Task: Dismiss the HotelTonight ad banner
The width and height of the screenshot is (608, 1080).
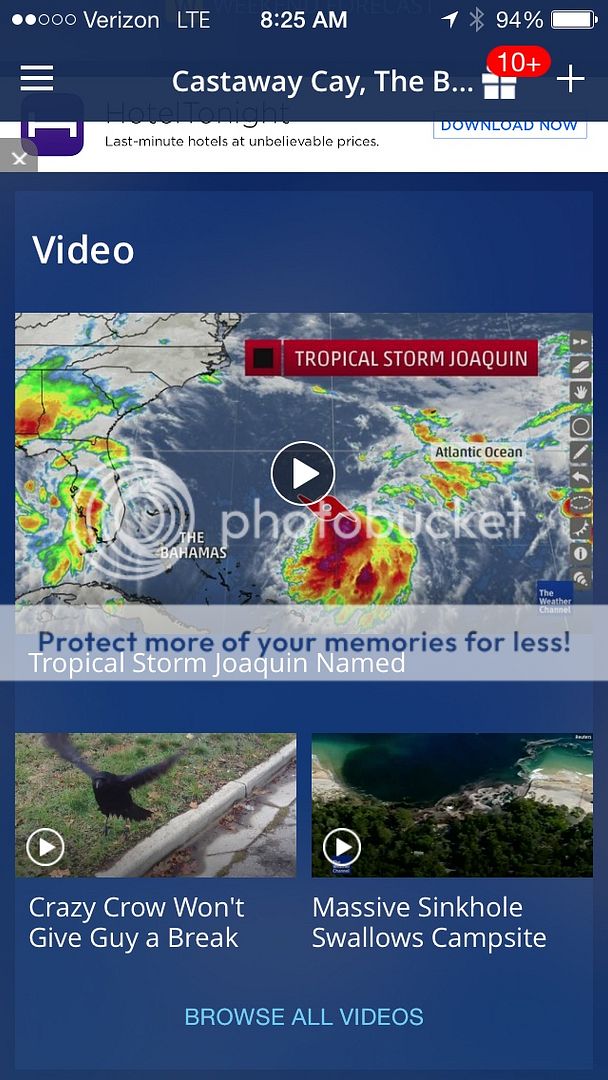Action: click(18, 158)
